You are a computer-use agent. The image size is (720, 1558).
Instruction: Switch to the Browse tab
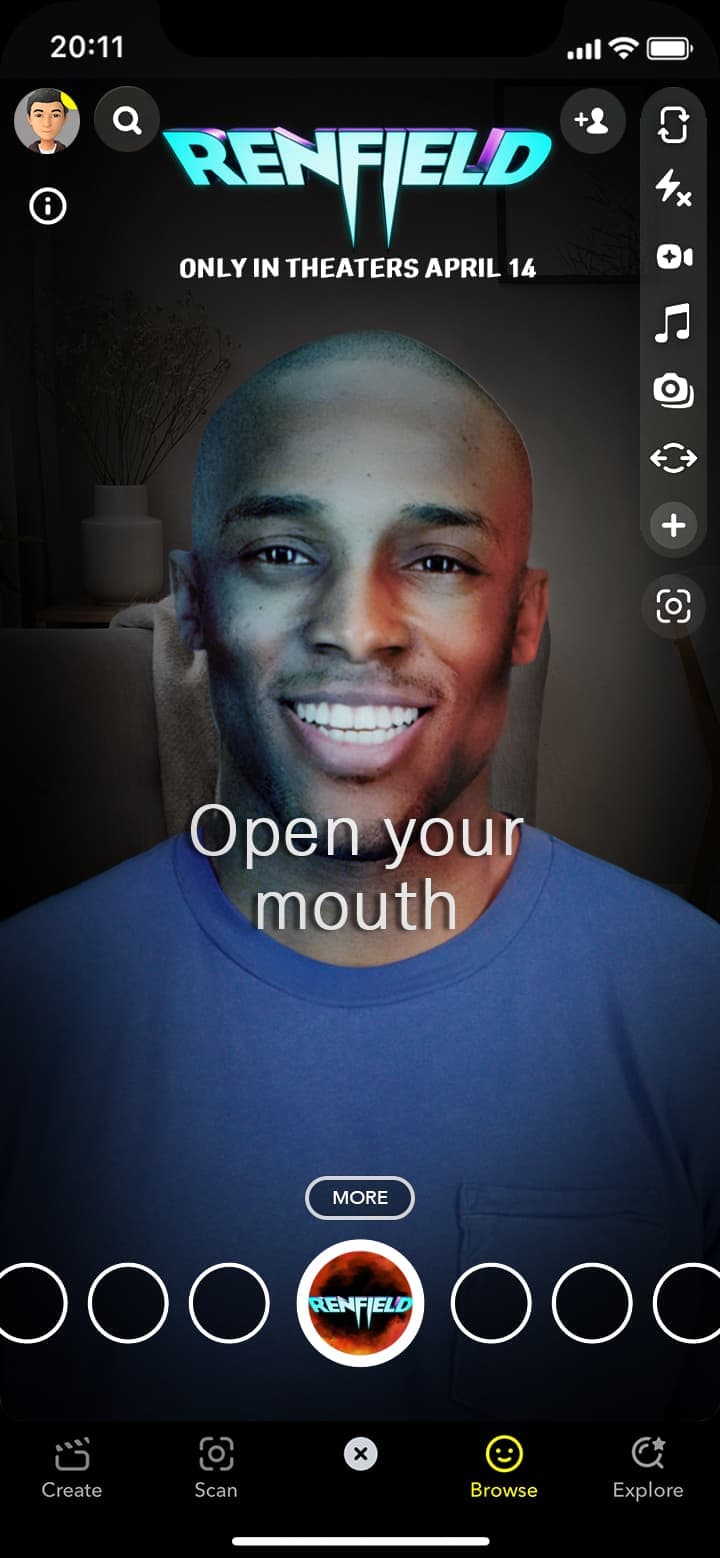[504, 1468]
